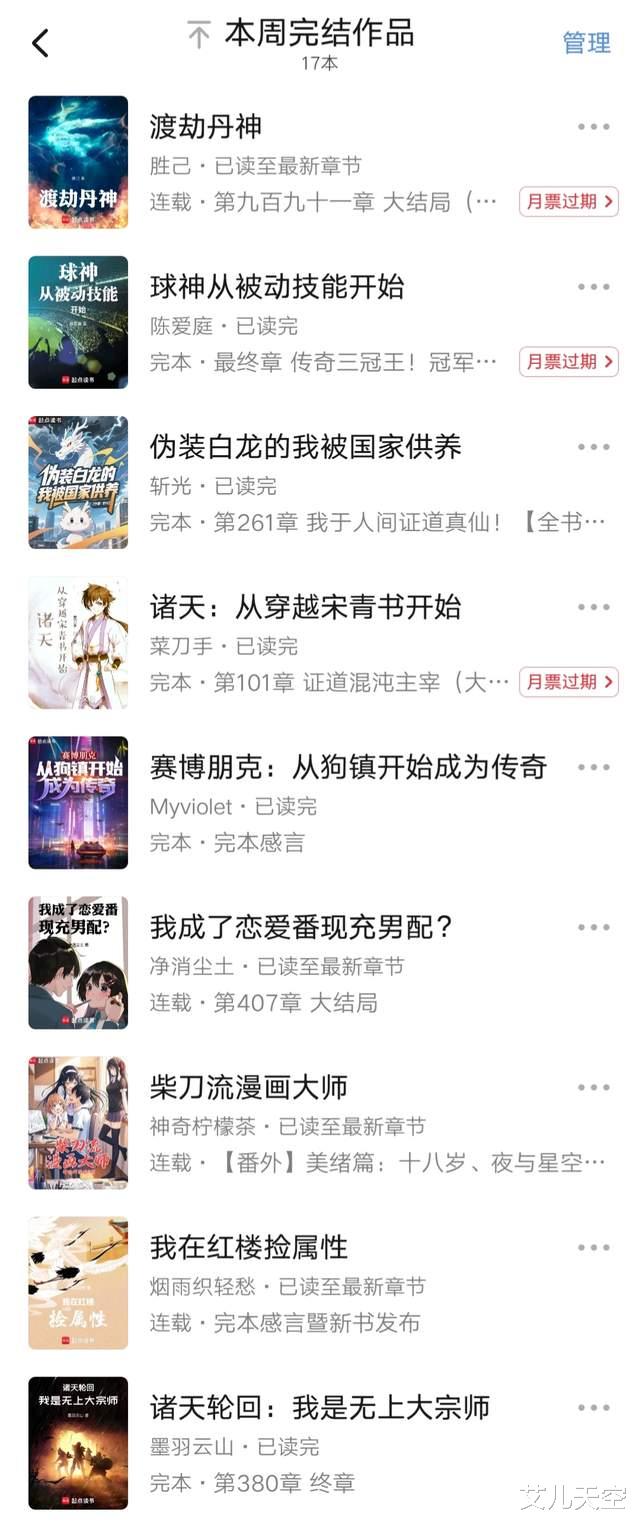Image resolution: width=640 pixels, height=1528 pixels.
Task: Open more options for 球神从被动技能开始
Action: point(593,287)
